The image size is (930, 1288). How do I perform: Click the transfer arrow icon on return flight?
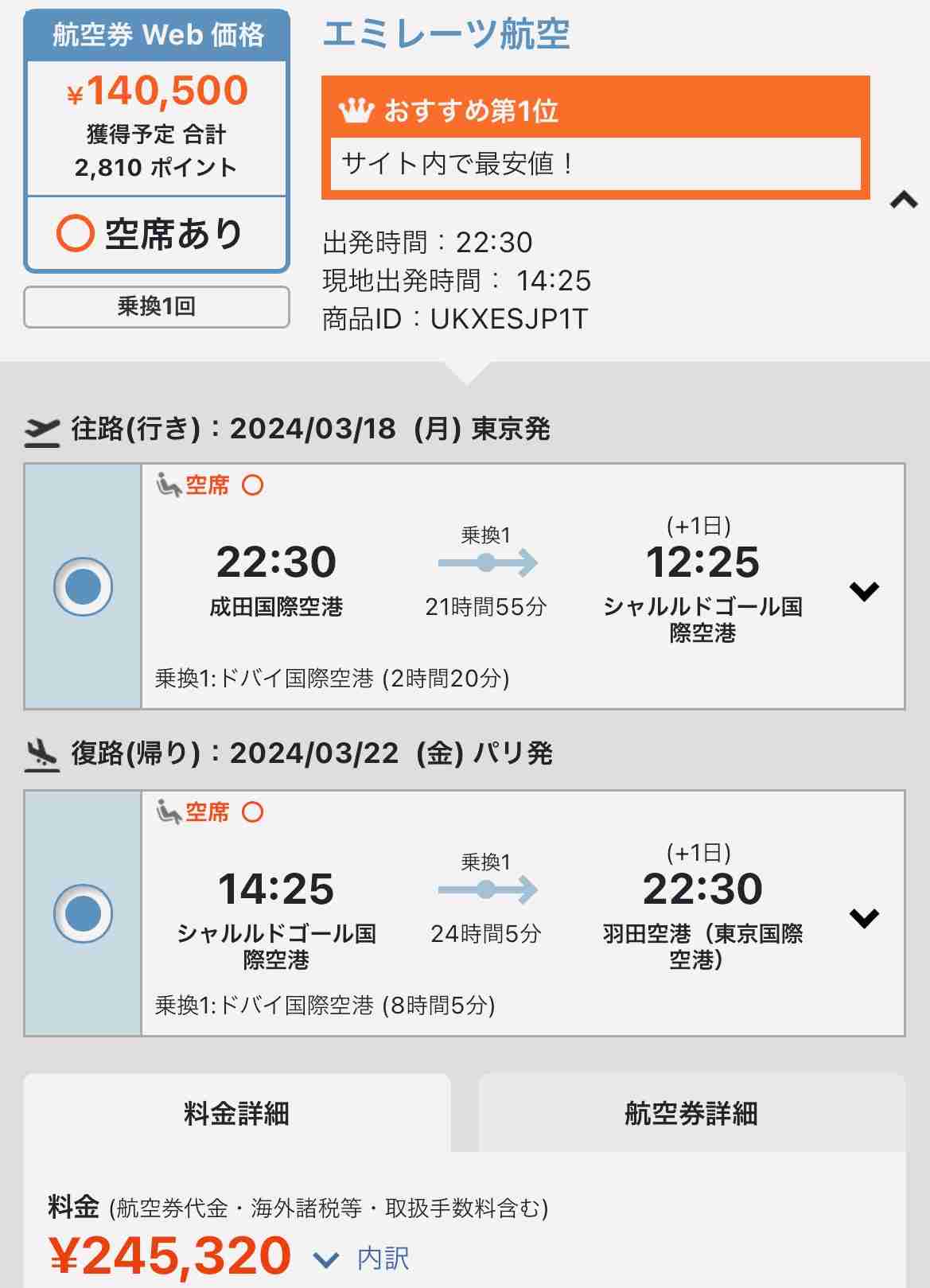(x=485, y=890)
